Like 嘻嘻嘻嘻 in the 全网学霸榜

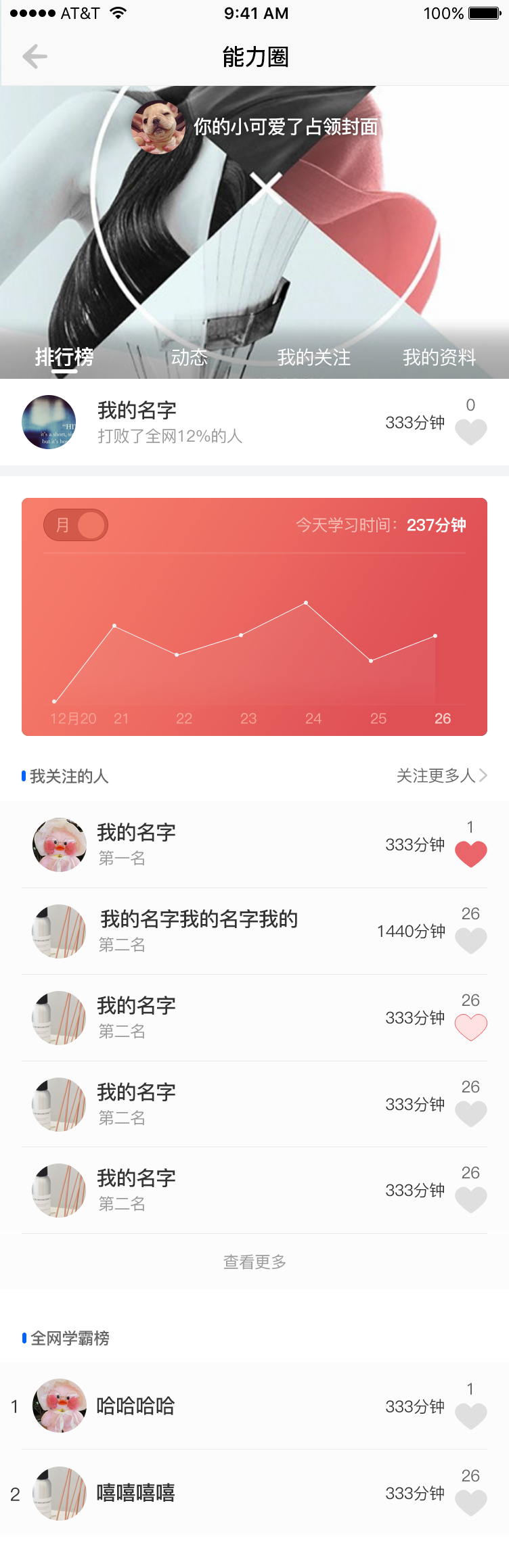[x=471, y=1502]
